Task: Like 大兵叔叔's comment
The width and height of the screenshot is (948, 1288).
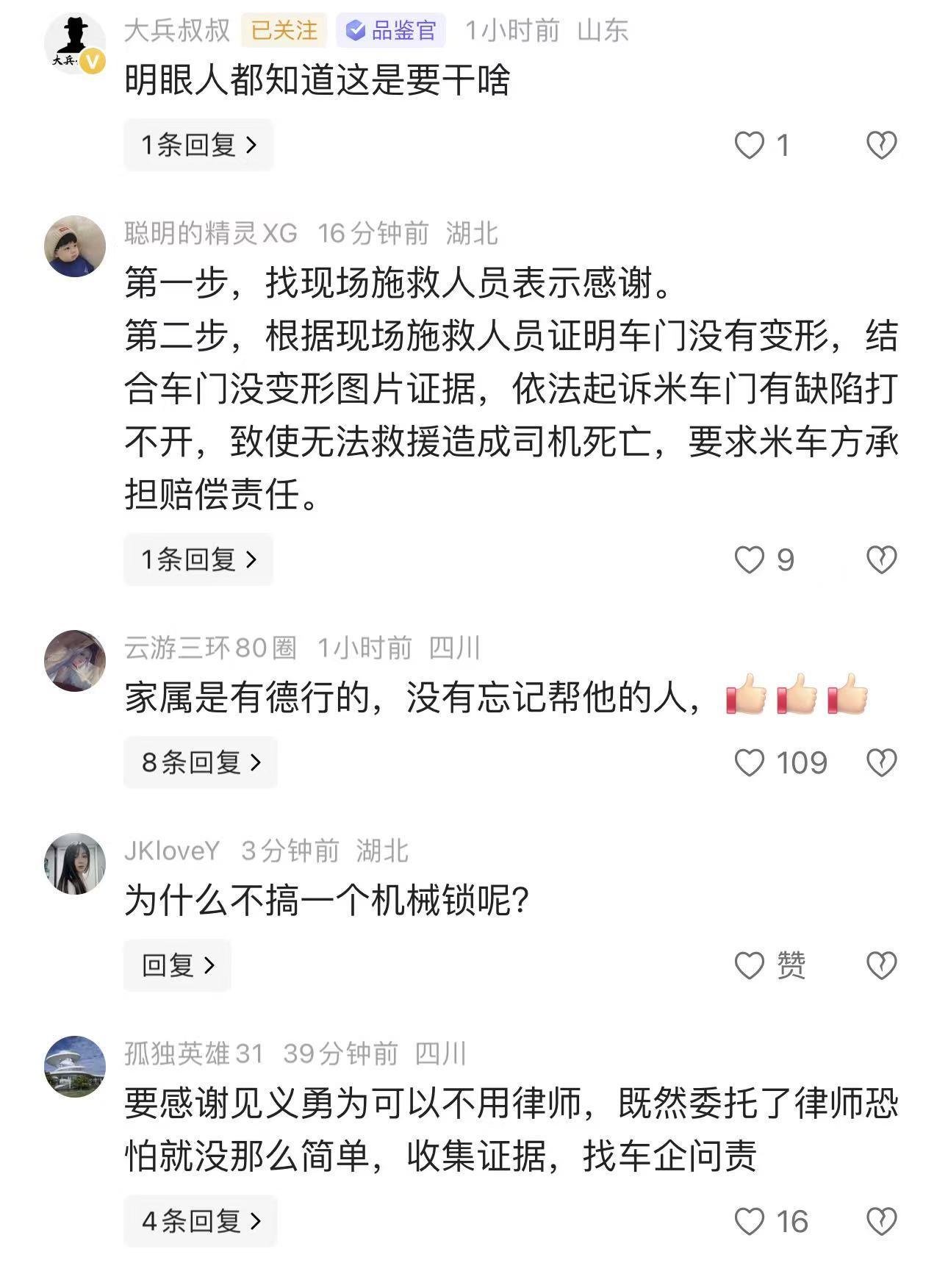Action: click(x=750, y=146)
